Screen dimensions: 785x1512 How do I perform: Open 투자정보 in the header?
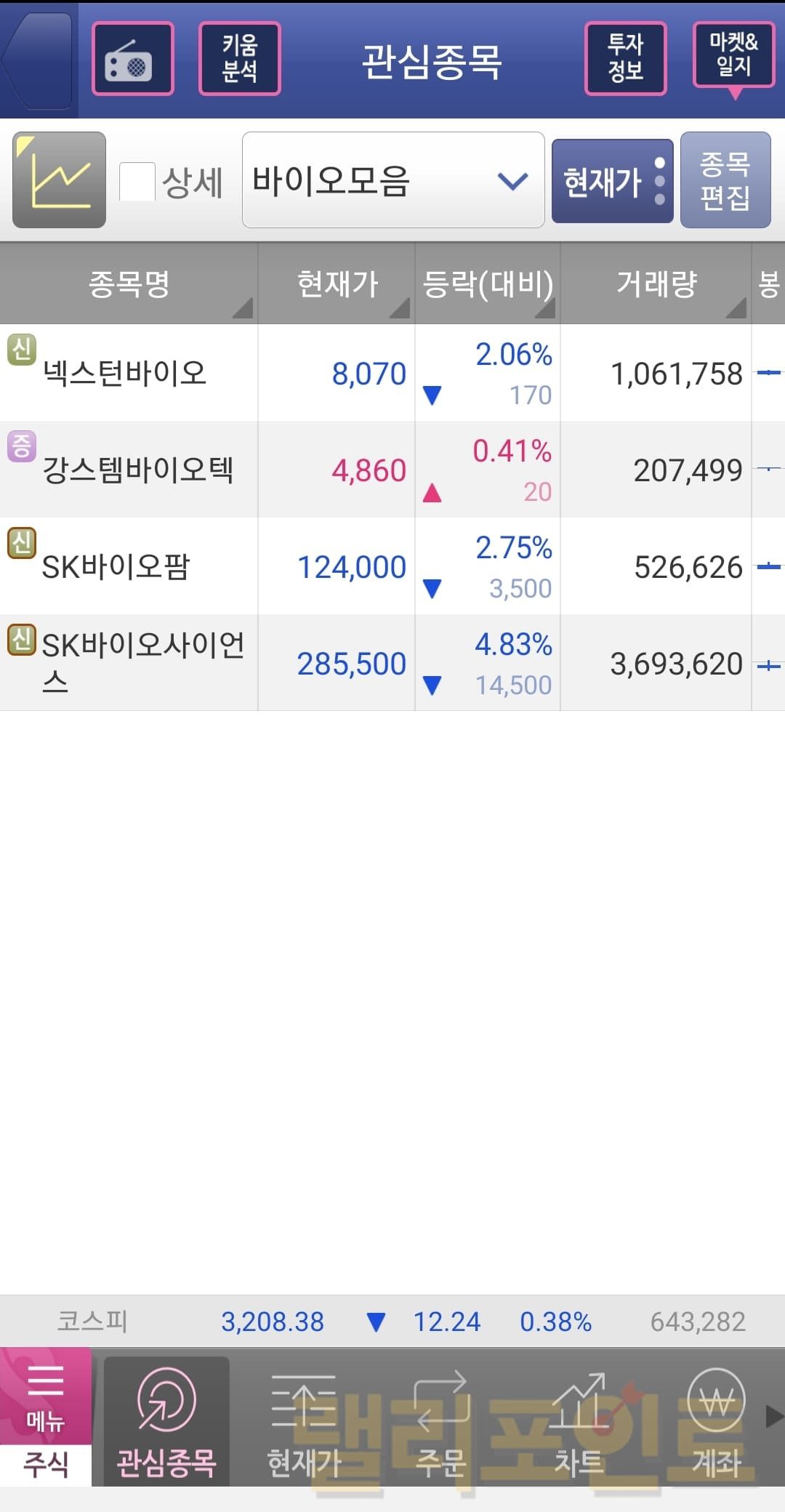click(x=625, y=60)
